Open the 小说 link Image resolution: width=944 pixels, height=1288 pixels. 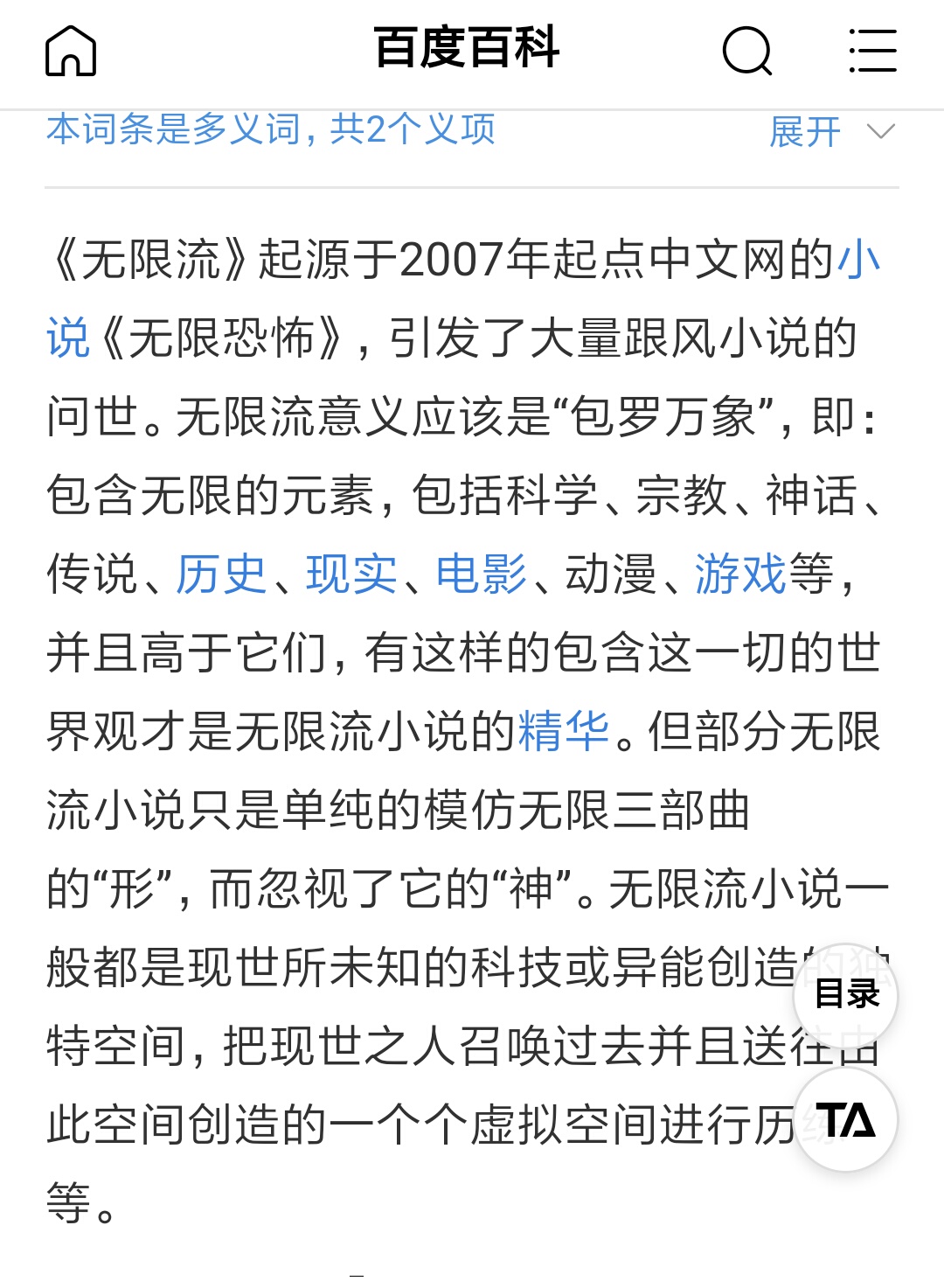(857, 260)
